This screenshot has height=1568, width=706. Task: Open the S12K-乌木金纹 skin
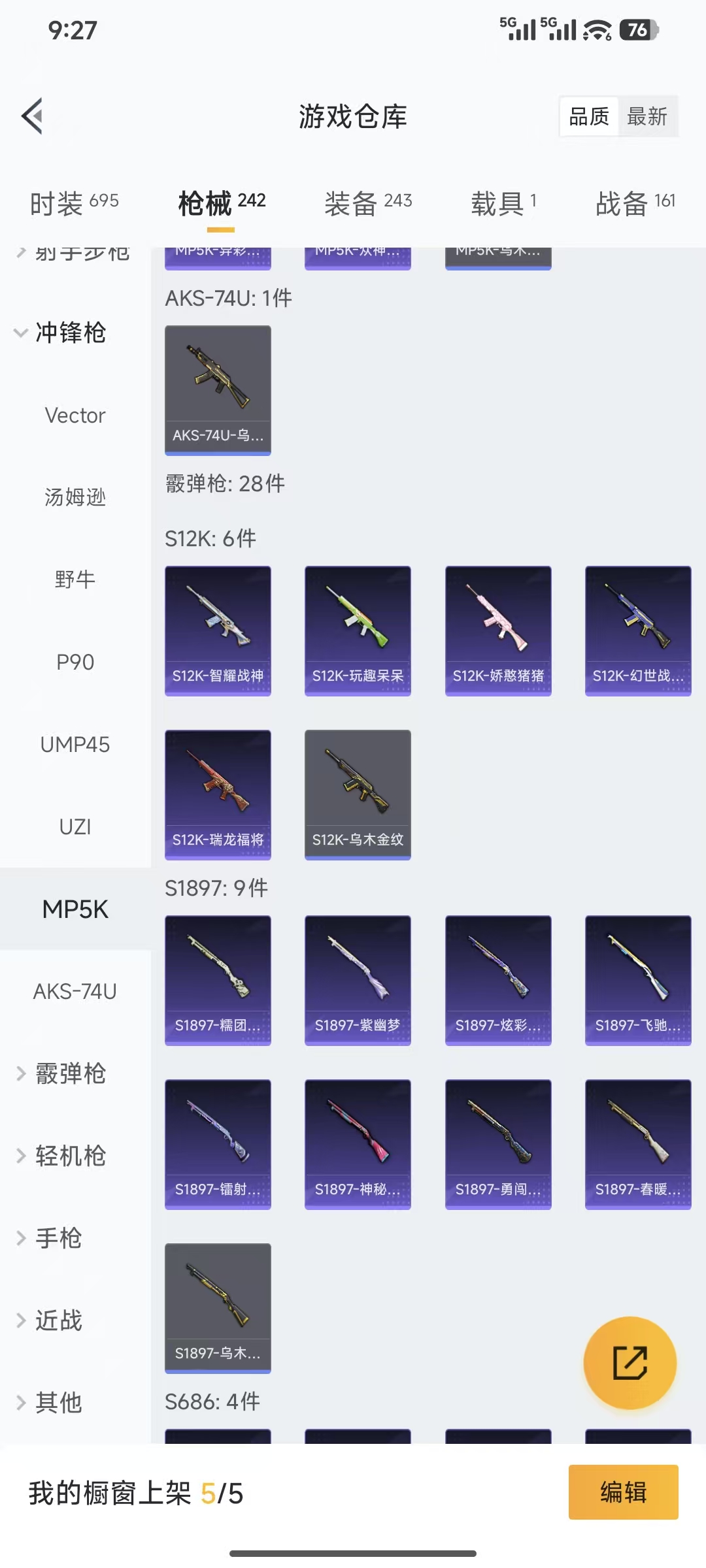(x=358, y=794)
